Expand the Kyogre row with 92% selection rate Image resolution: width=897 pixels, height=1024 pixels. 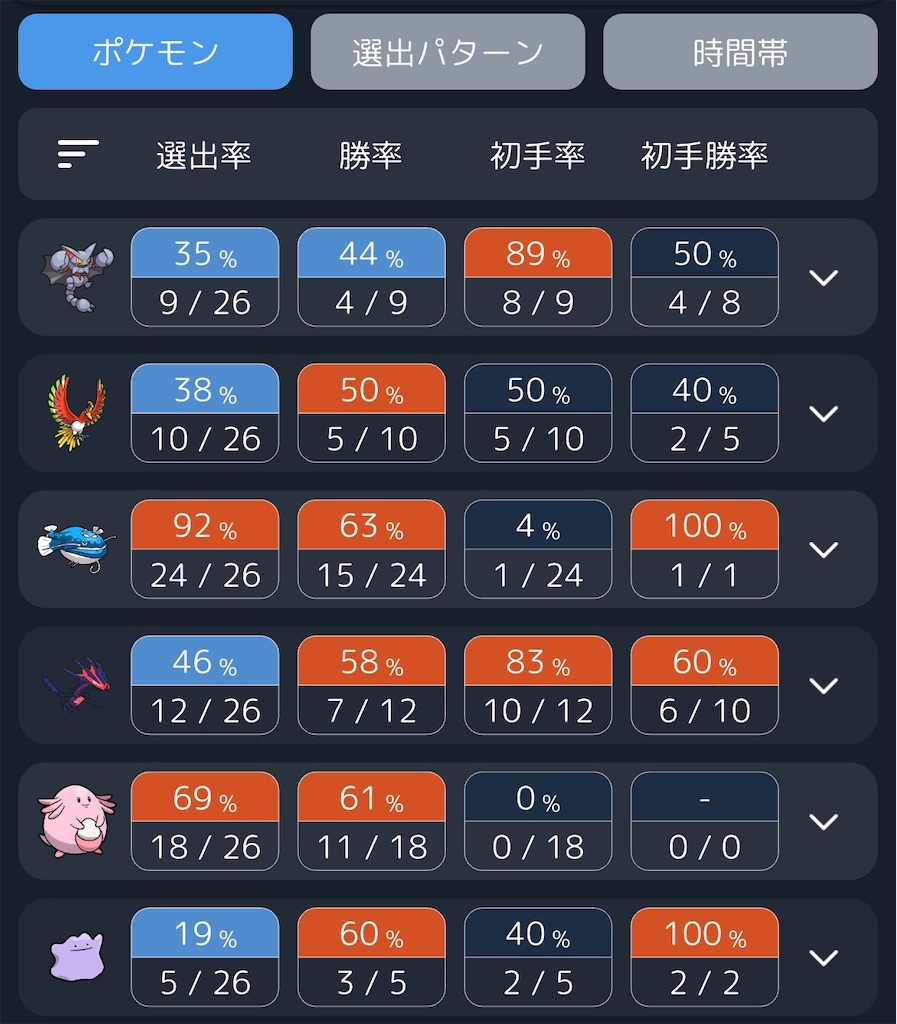(823, 549)
